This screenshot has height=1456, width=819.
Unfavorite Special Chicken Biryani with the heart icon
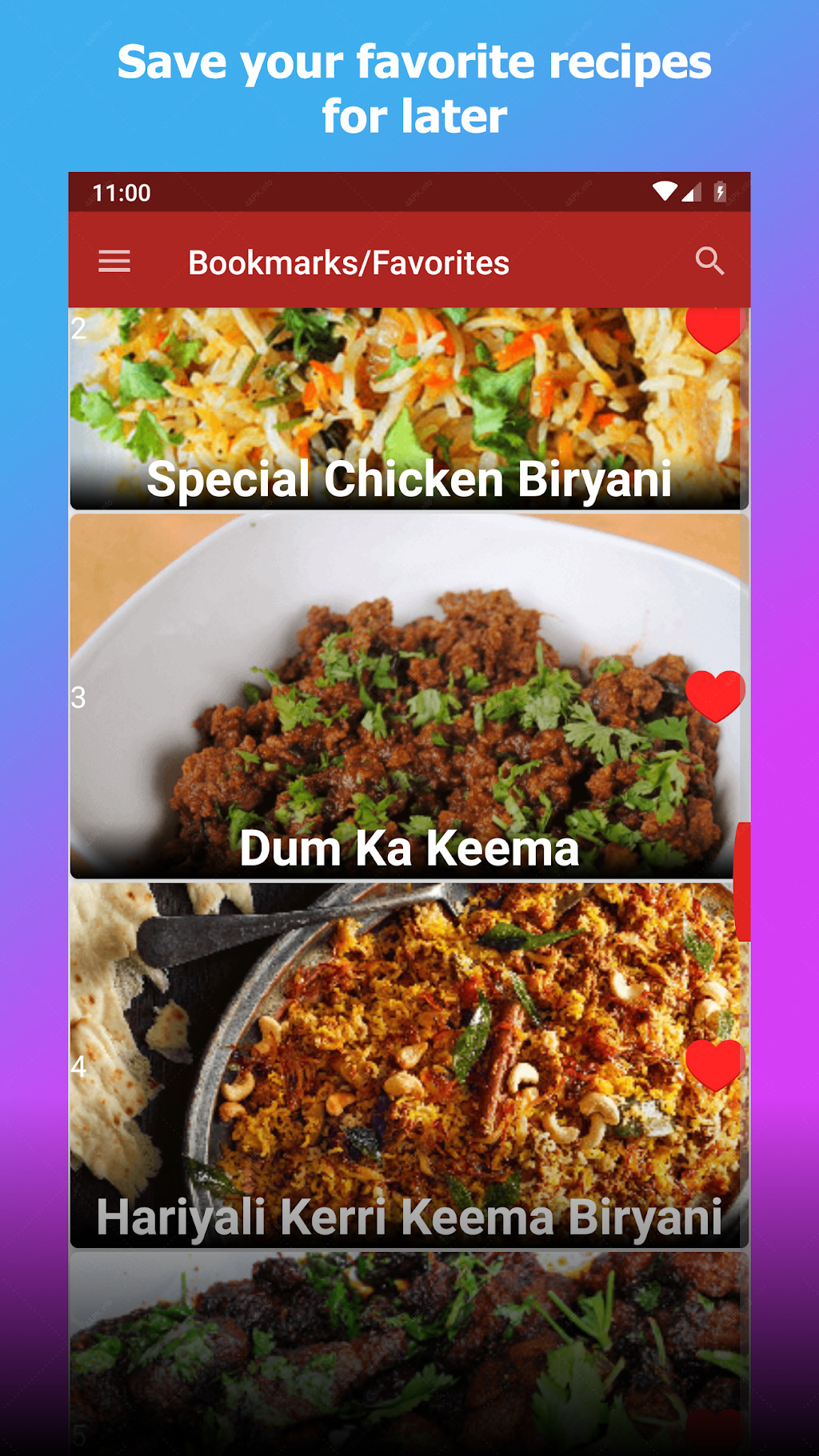click(715, 329)
